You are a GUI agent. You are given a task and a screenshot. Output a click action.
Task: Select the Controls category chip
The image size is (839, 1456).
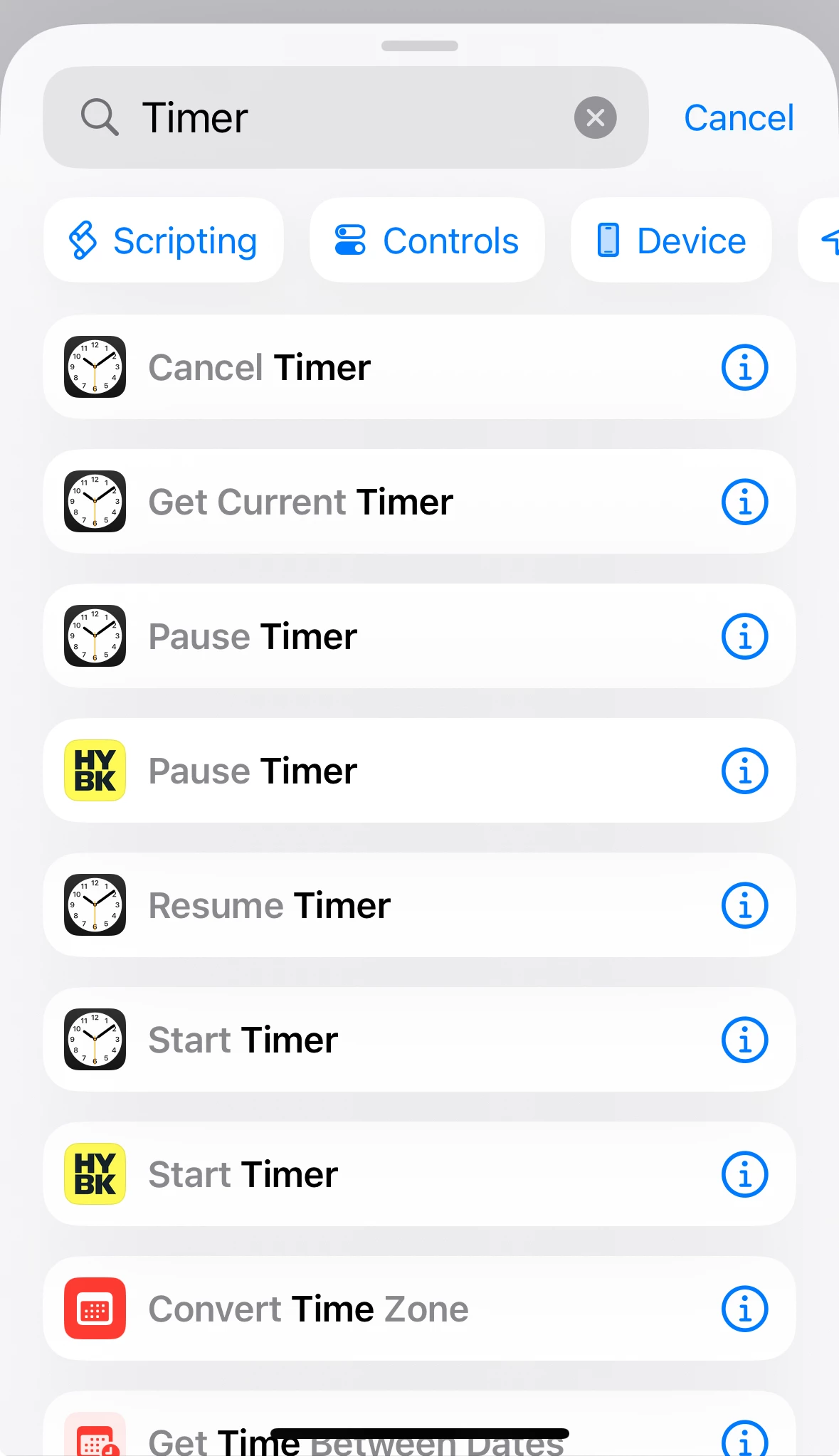427,241
